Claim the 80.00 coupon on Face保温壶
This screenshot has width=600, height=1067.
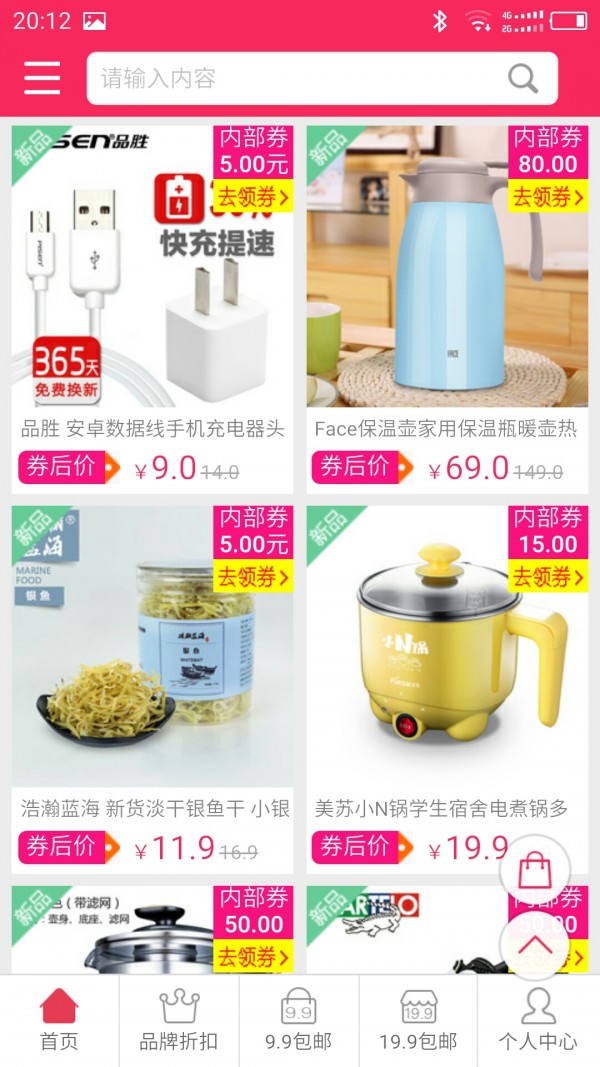[548, 197]
